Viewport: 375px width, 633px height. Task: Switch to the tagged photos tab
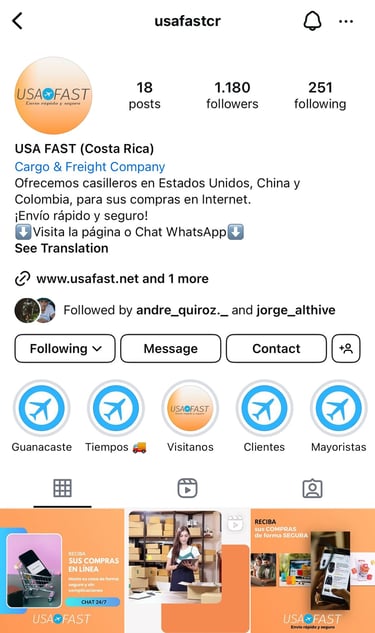tap(312, 488)
